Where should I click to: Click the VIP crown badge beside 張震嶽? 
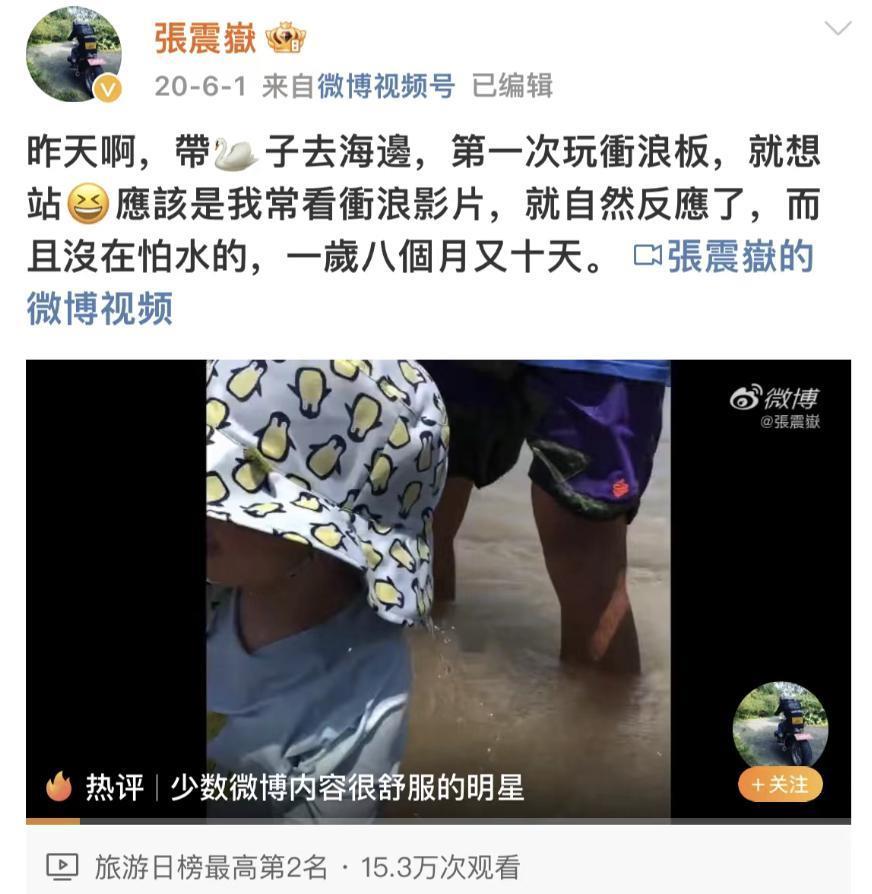(287, 35)
